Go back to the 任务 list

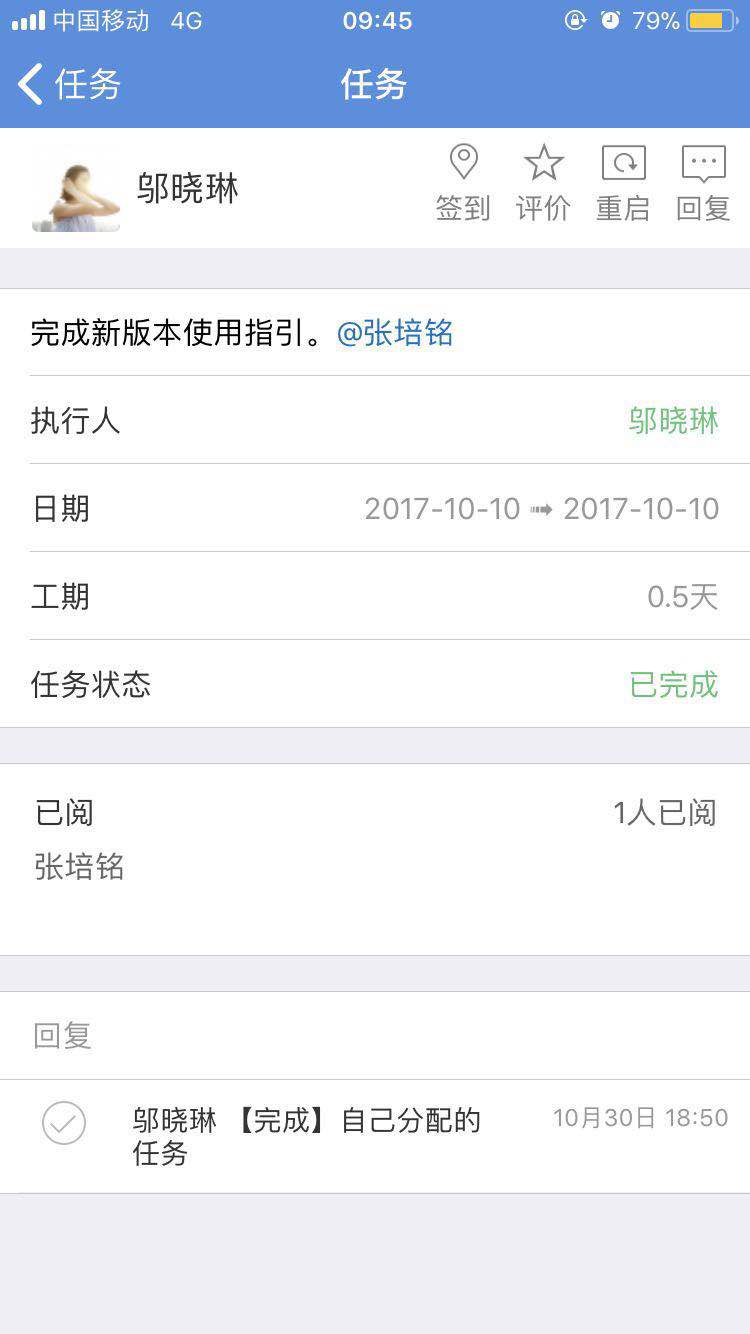click(x=68, y=84)
